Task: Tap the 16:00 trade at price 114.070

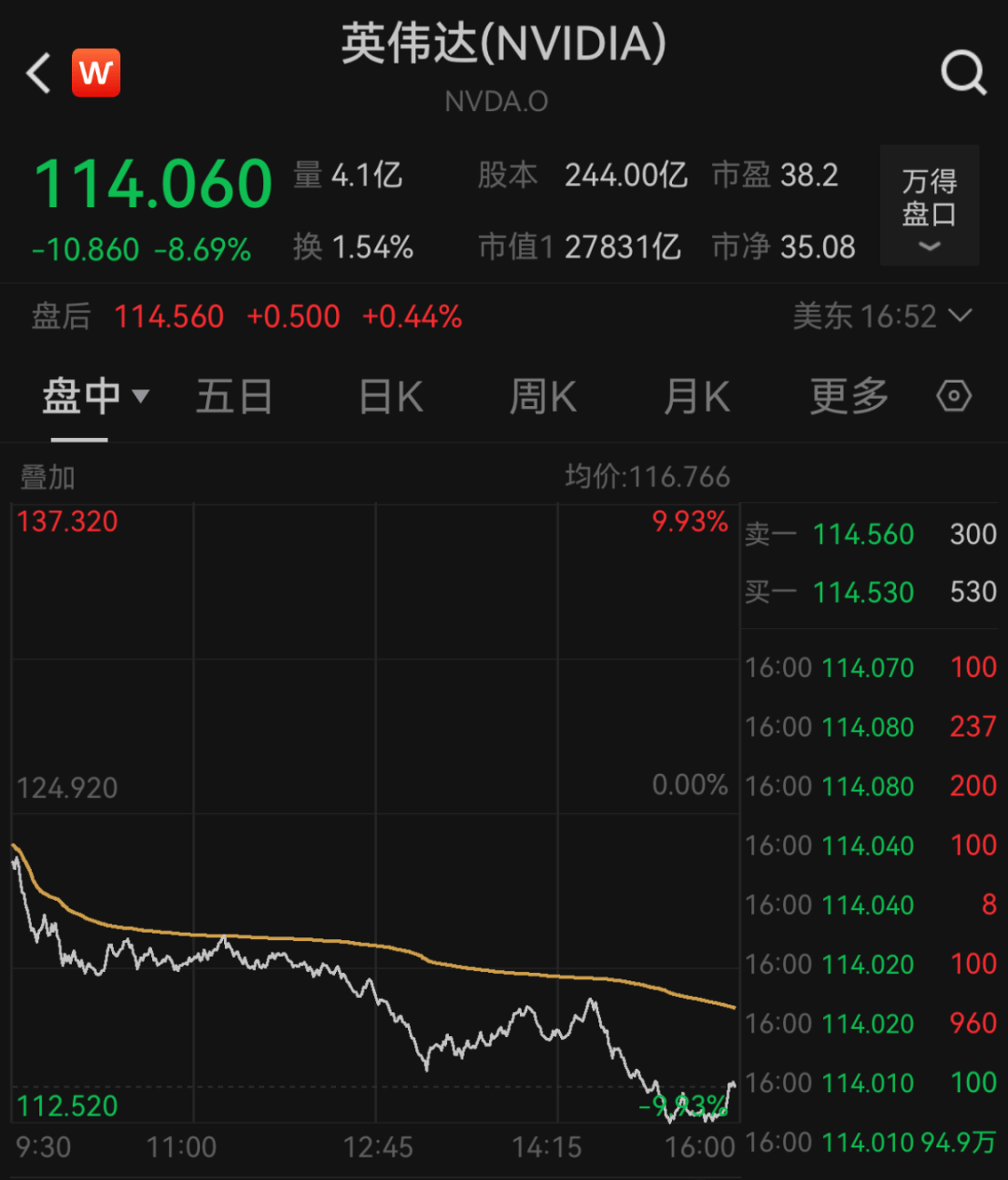Action: [x=868, y=667]
